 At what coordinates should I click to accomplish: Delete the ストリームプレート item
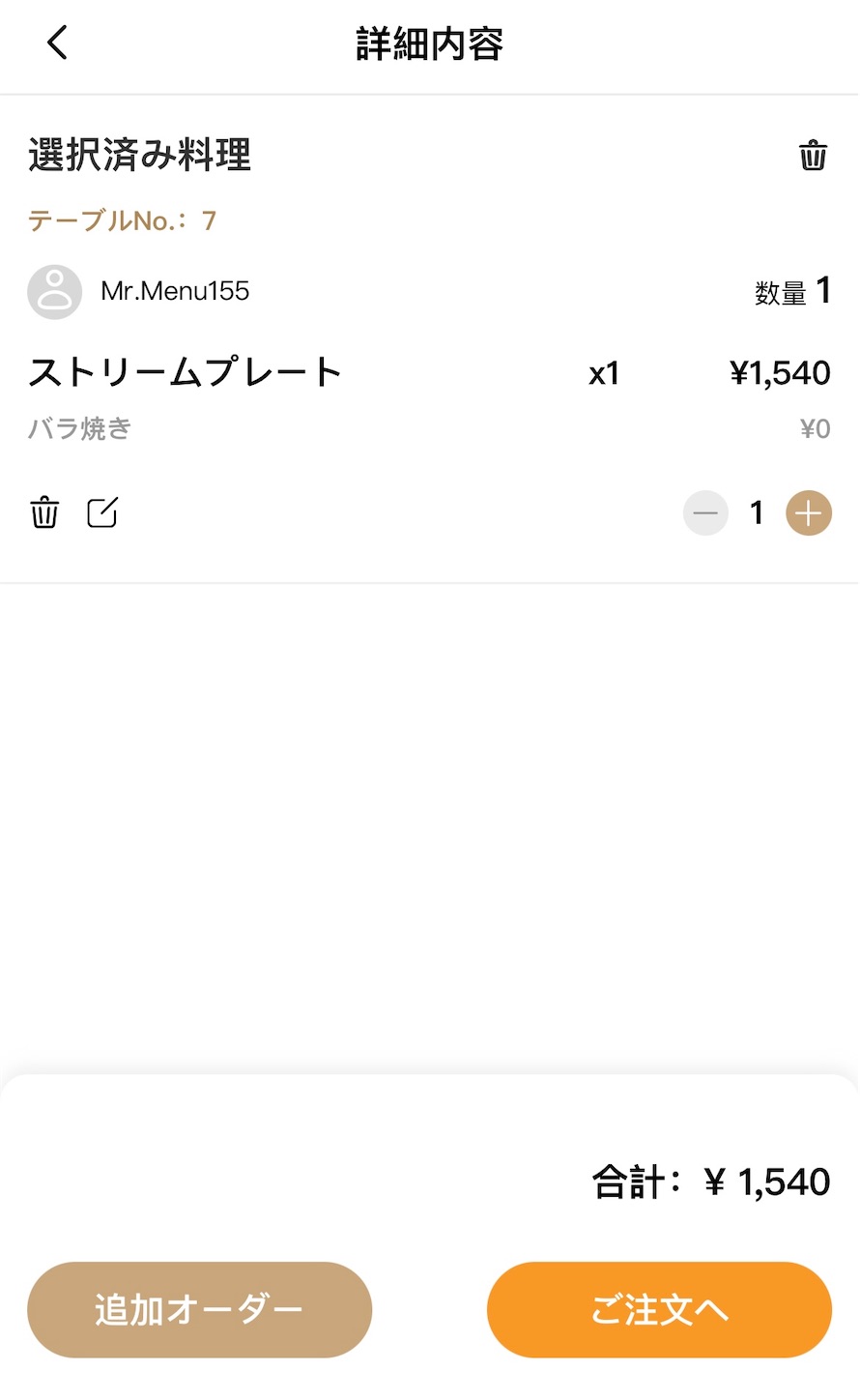44,512
